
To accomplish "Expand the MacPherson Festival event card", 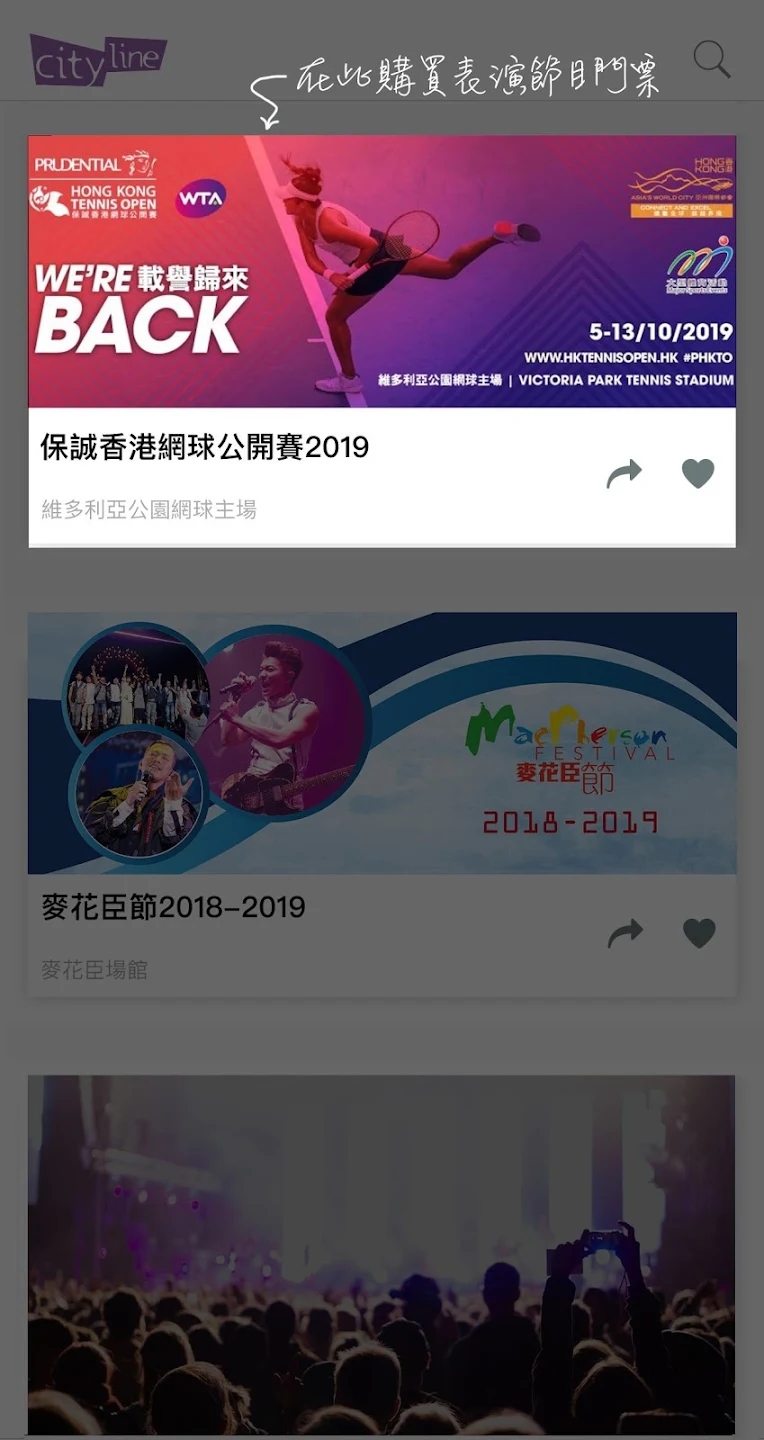I will (x=382, y=742).
